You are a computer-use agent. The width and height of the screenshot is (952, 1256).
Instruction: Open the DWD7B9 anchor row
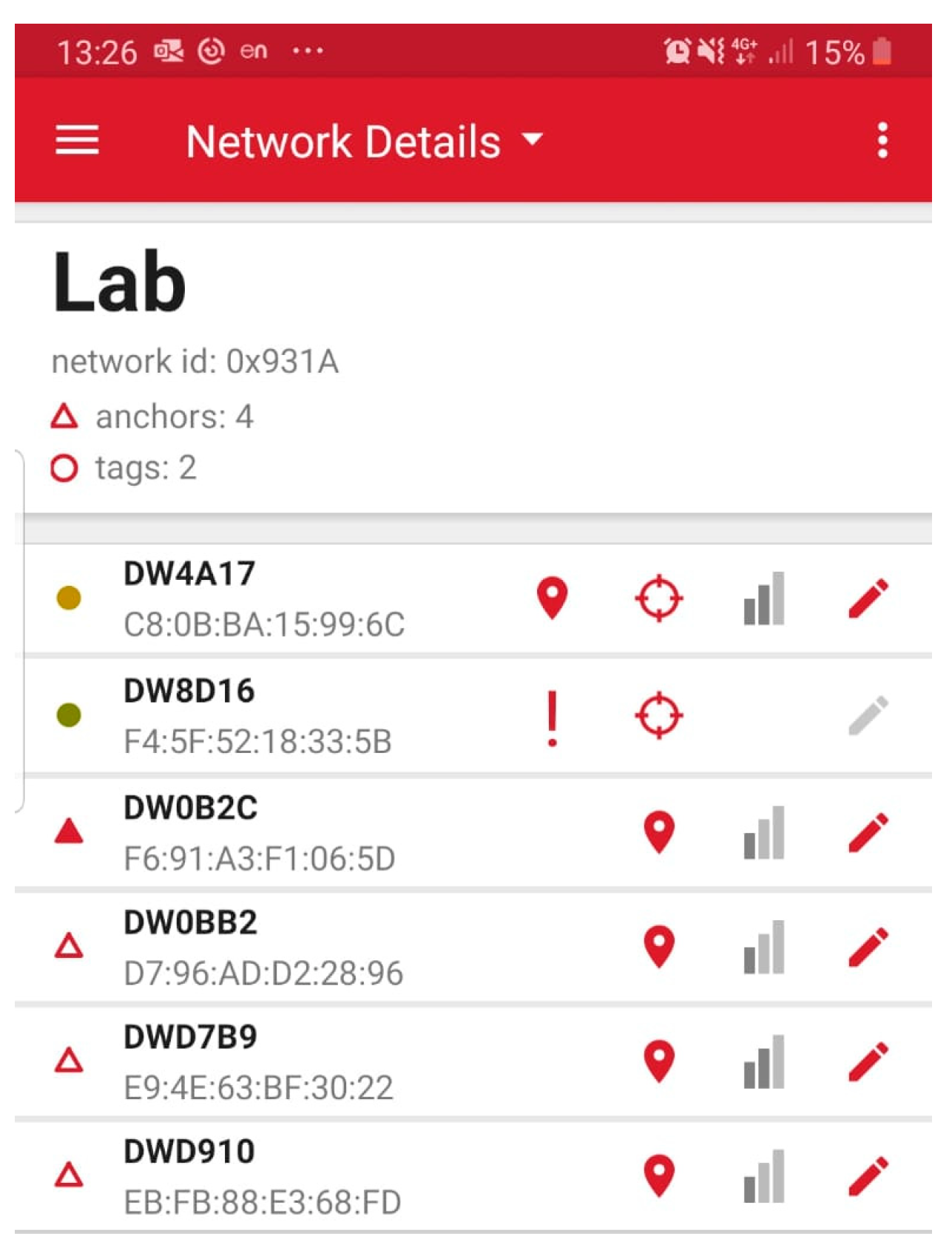[x=259, y=1061]
